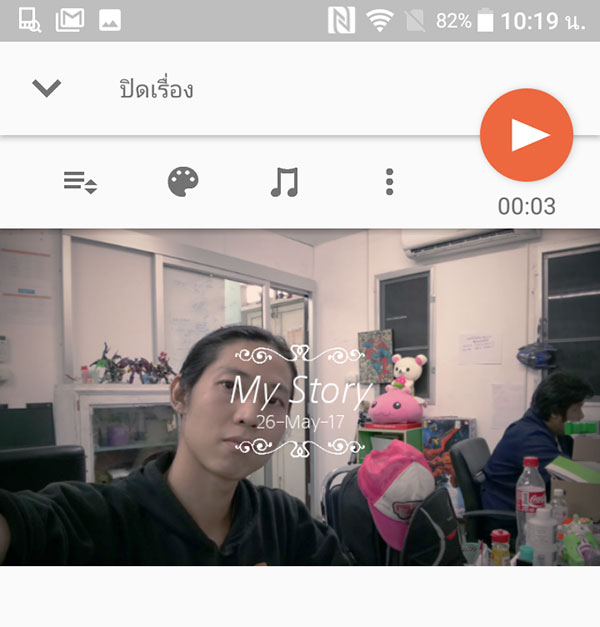Play the story video preview

click(526, 135)
